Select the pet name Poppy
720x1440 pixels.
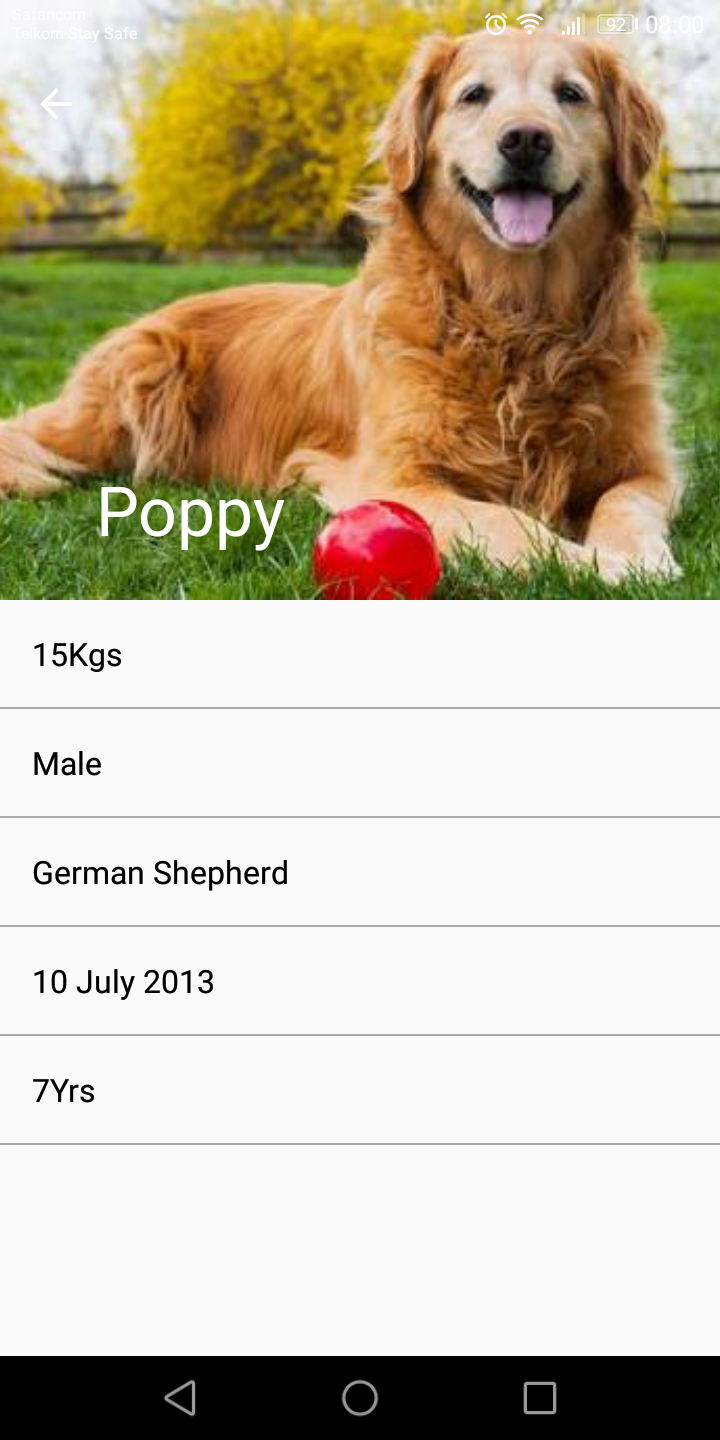190,513
